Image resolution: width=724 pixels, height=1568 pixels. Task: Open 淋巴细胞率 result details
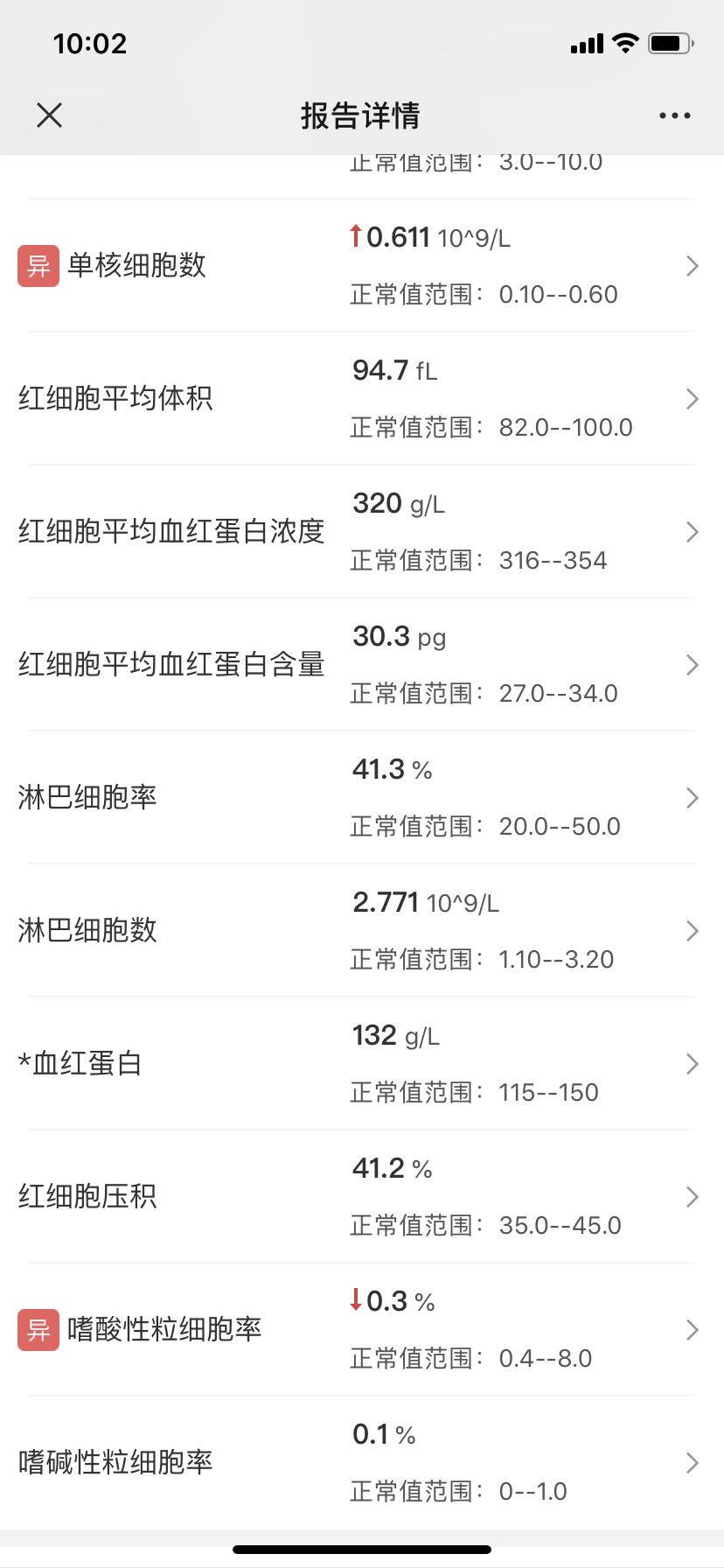pos(362,798)
